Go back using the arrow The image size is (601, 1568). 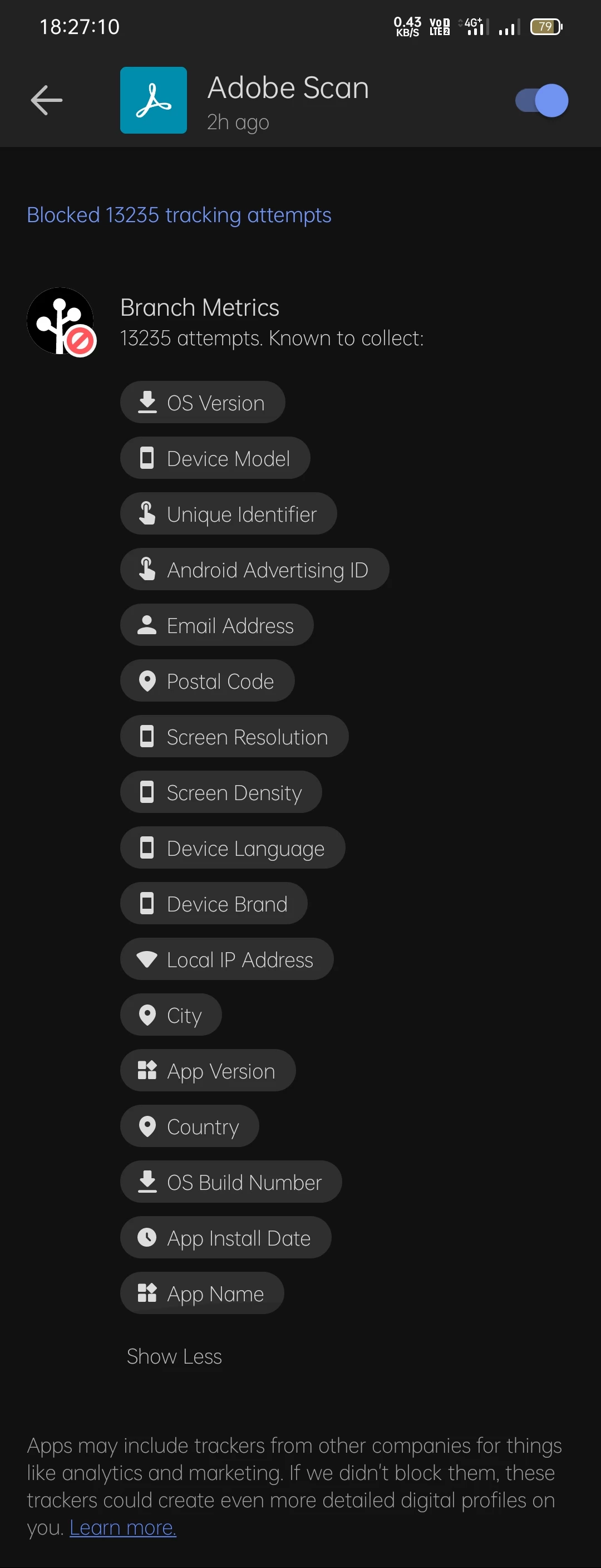pyautogui.click(x=46, y=100)
